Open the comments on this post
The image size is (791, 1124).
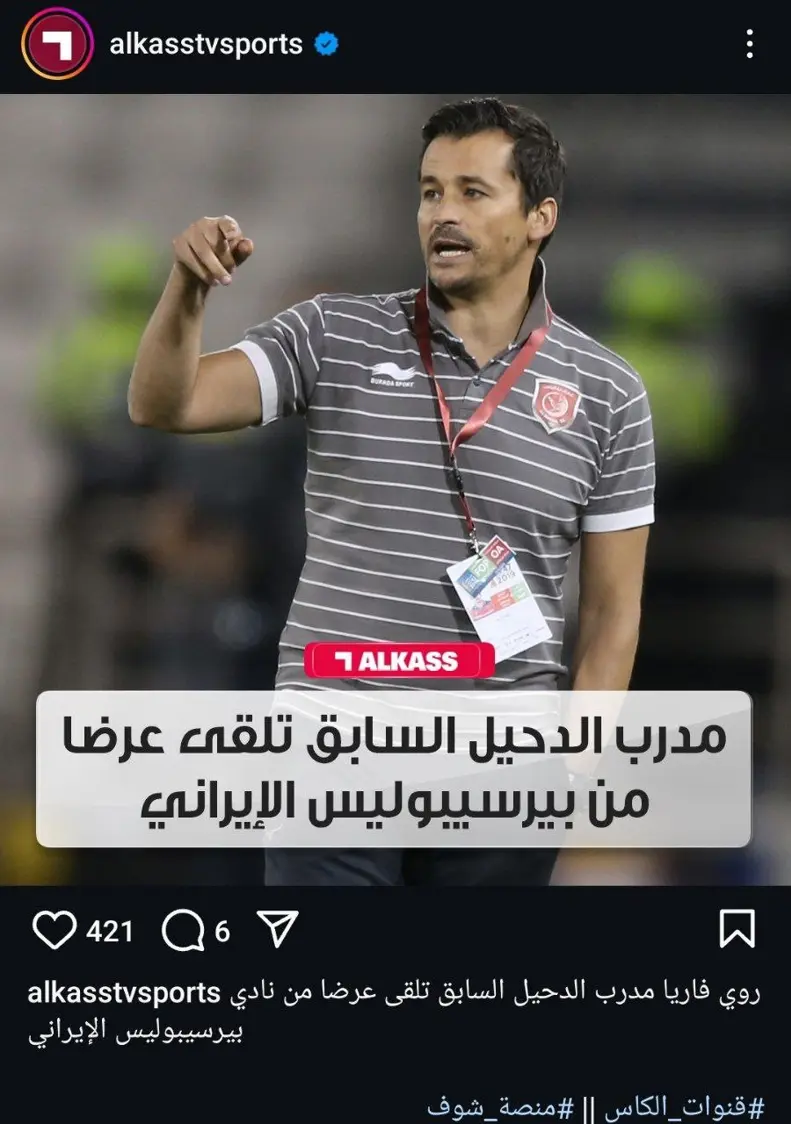(182, 931)
